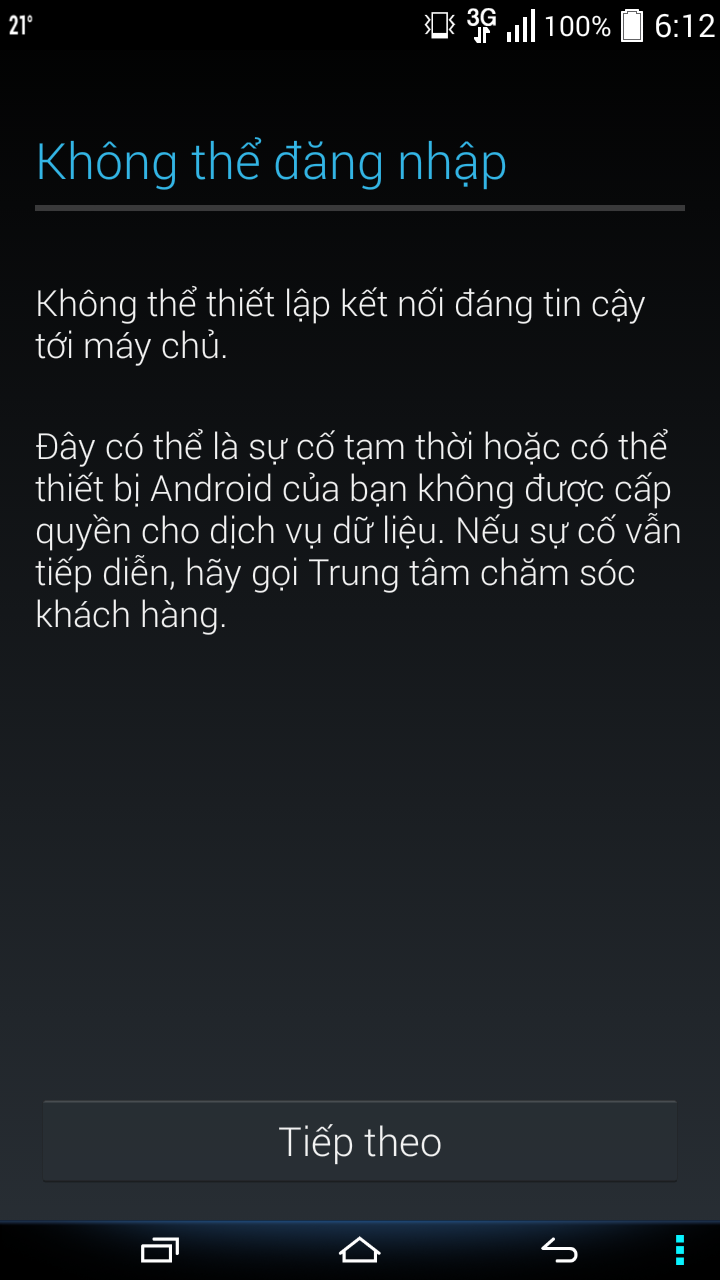This screenshot has height=1280, width=720.
Task: Return to the home screen
Action: coord(360,1249)
